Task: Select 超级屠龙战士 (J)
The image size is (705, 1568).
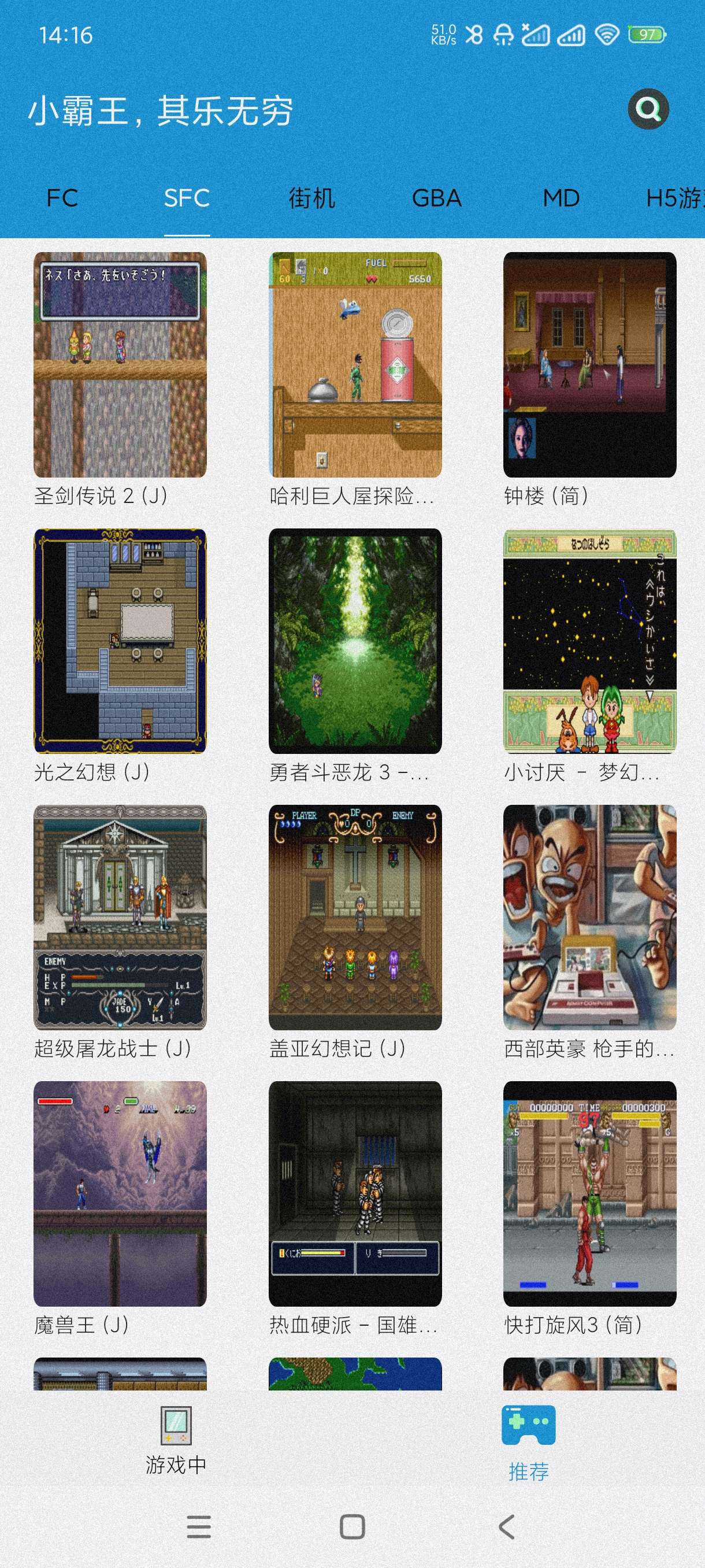Action: tap(120, 918)
